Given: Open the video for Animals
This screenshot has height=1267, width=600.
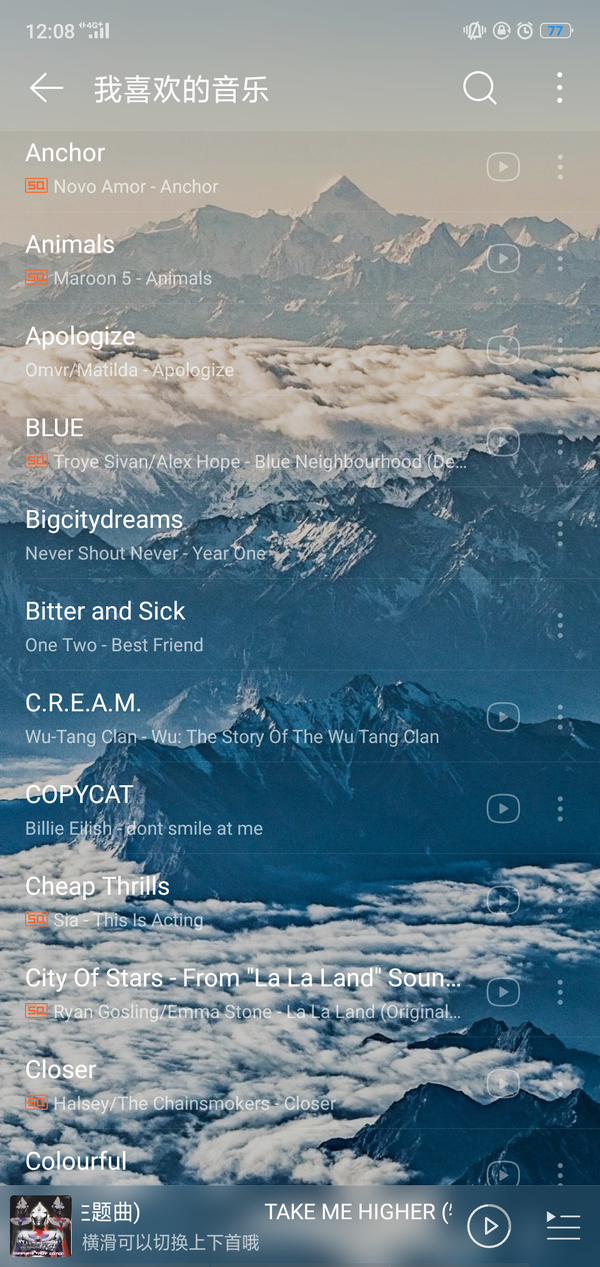Looking at the screenshot, I should (x=503, y=259).
